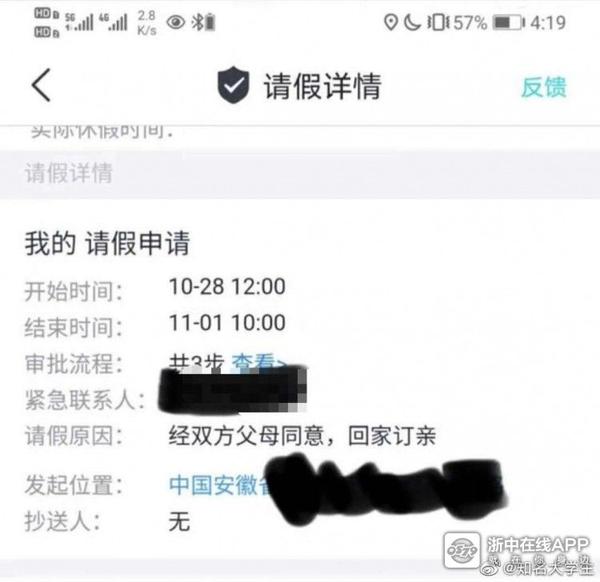Open the 中国安徽 location under 发起位置
The image size is (600, 582).
click(213, 486)
